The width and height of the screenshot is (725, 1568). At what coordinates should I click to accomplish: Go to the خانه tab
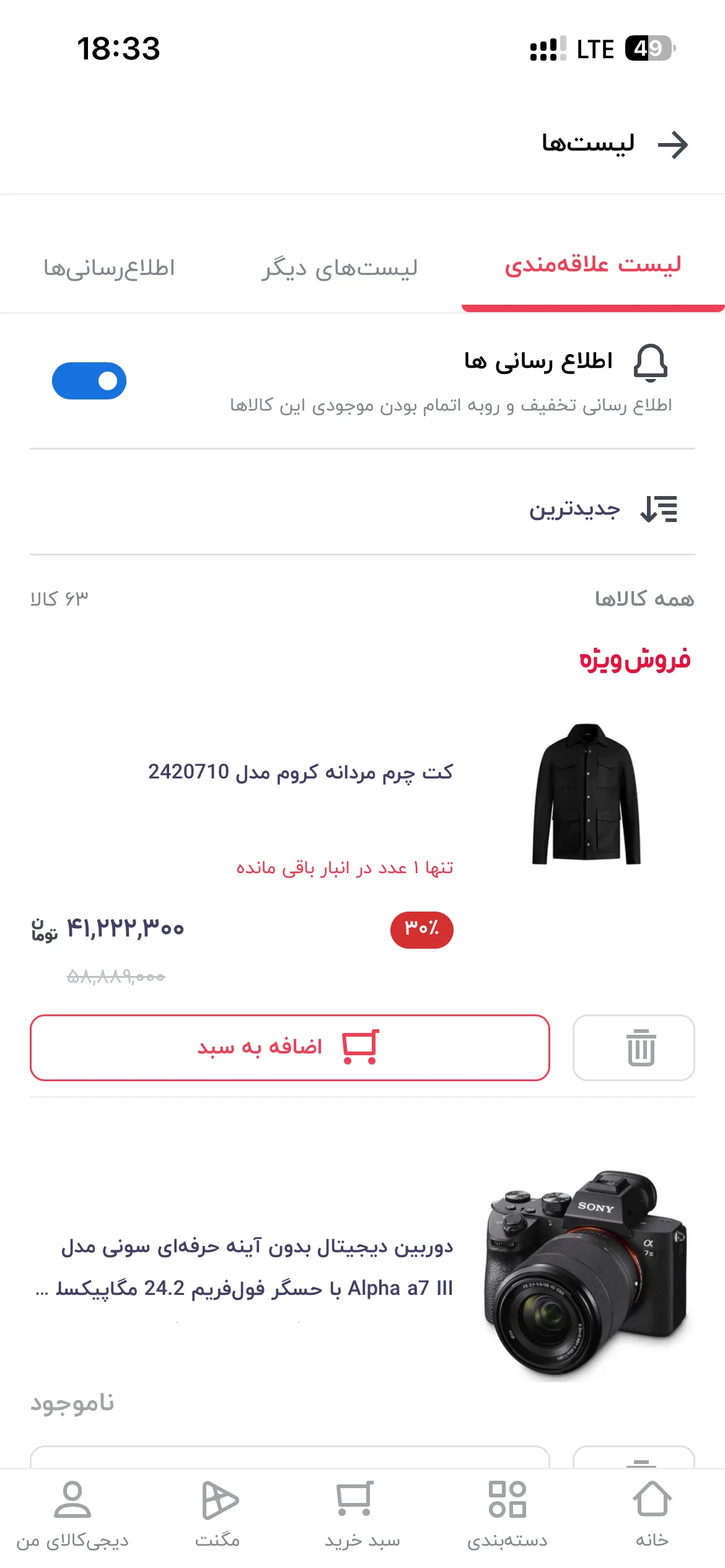(652, 1514)
